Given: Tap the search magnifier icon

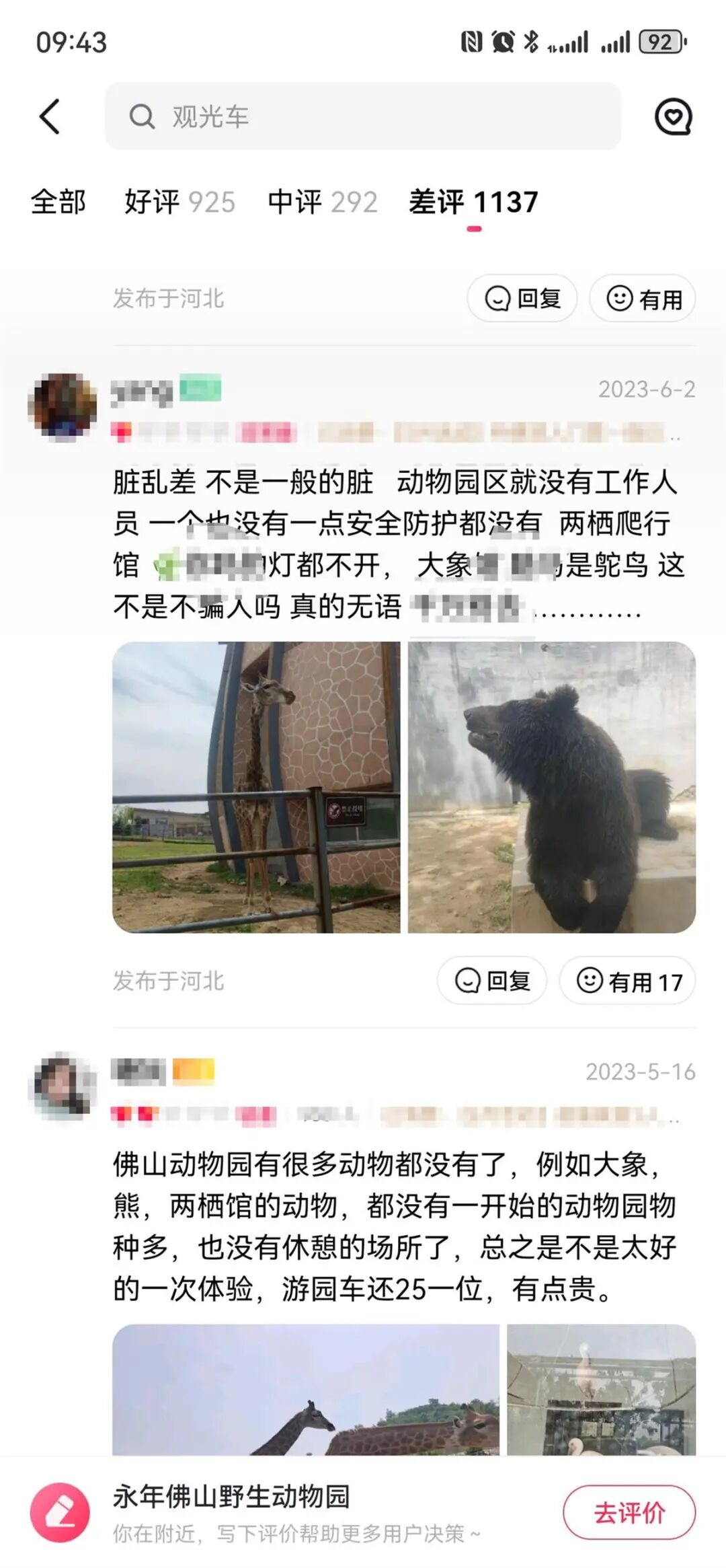Looking at the screenshot, I should tap(141, 116).
